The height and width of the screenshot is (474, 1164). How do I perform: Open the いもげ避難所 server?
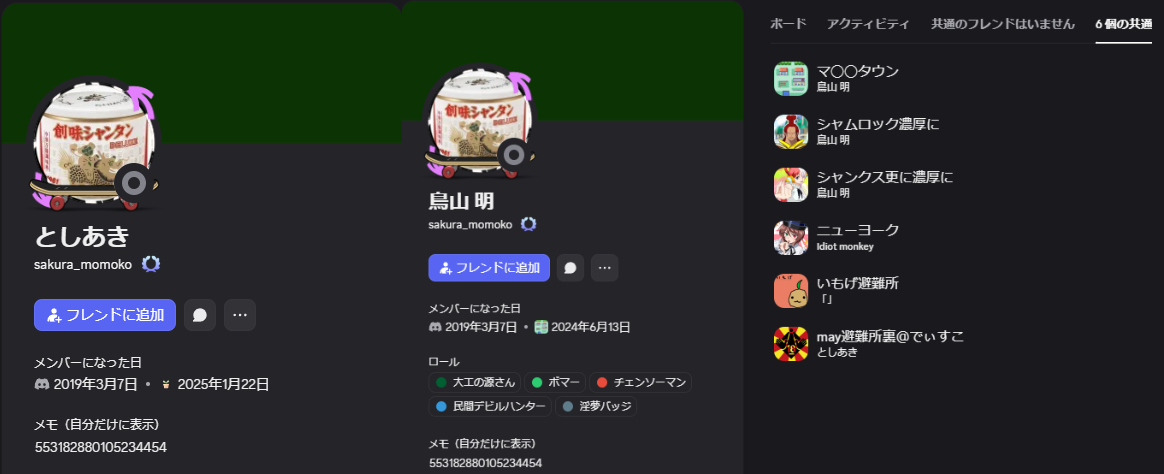click(x=857, y=290)
